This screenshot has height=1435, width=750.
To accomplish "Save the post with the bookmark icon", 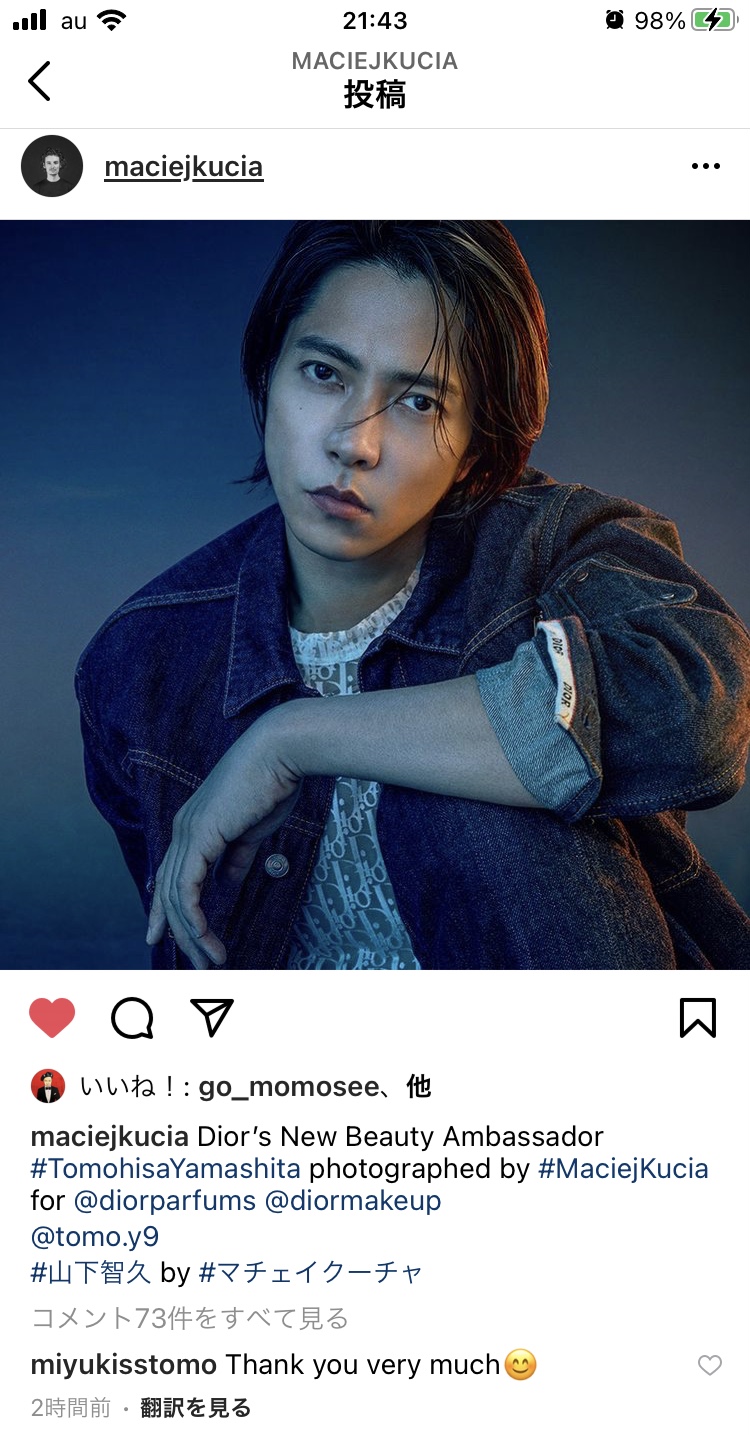I will pos(698,1018).
